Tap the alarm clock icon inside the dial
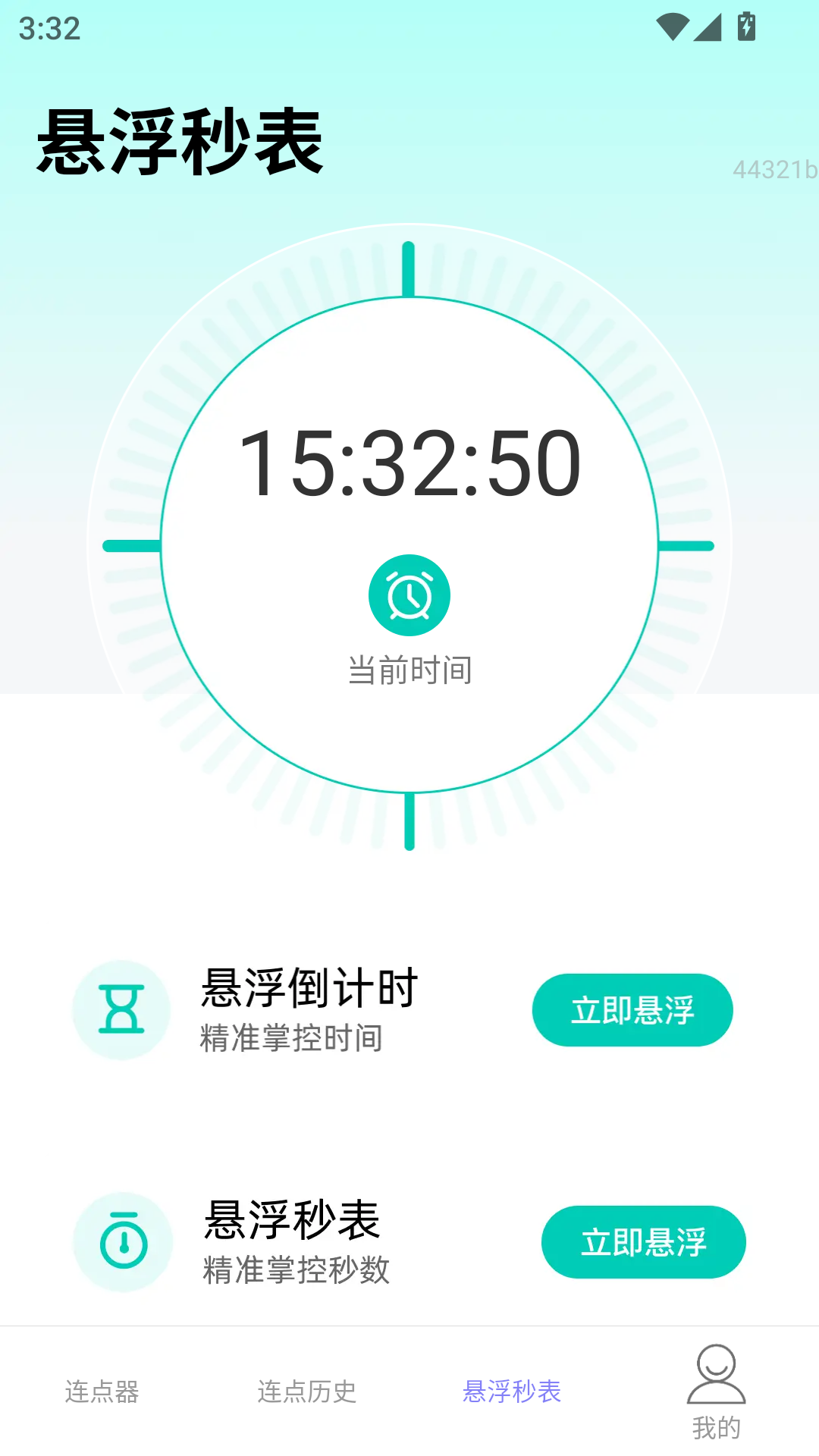This screenshot has height=1456, width=819. [409, 595]
